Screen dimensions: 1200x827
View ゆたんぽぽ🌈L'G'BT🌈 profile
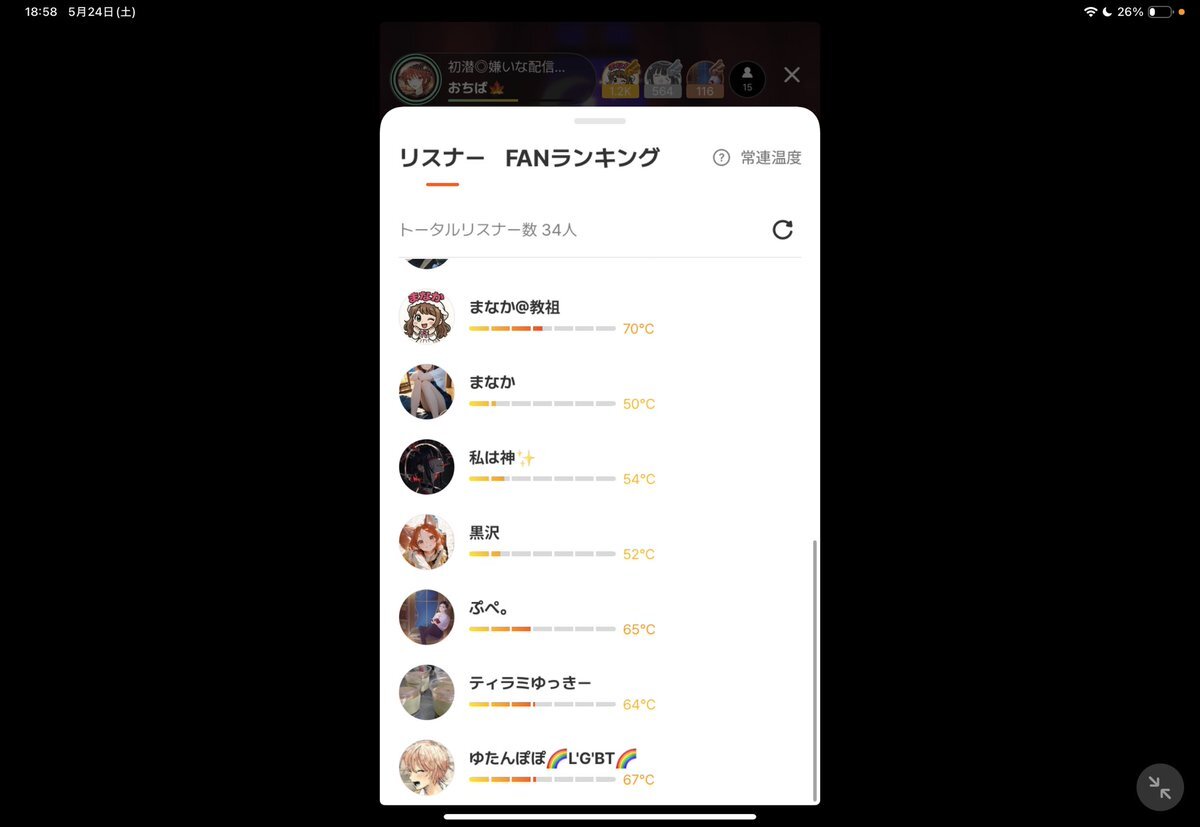[x=600, y=767]
